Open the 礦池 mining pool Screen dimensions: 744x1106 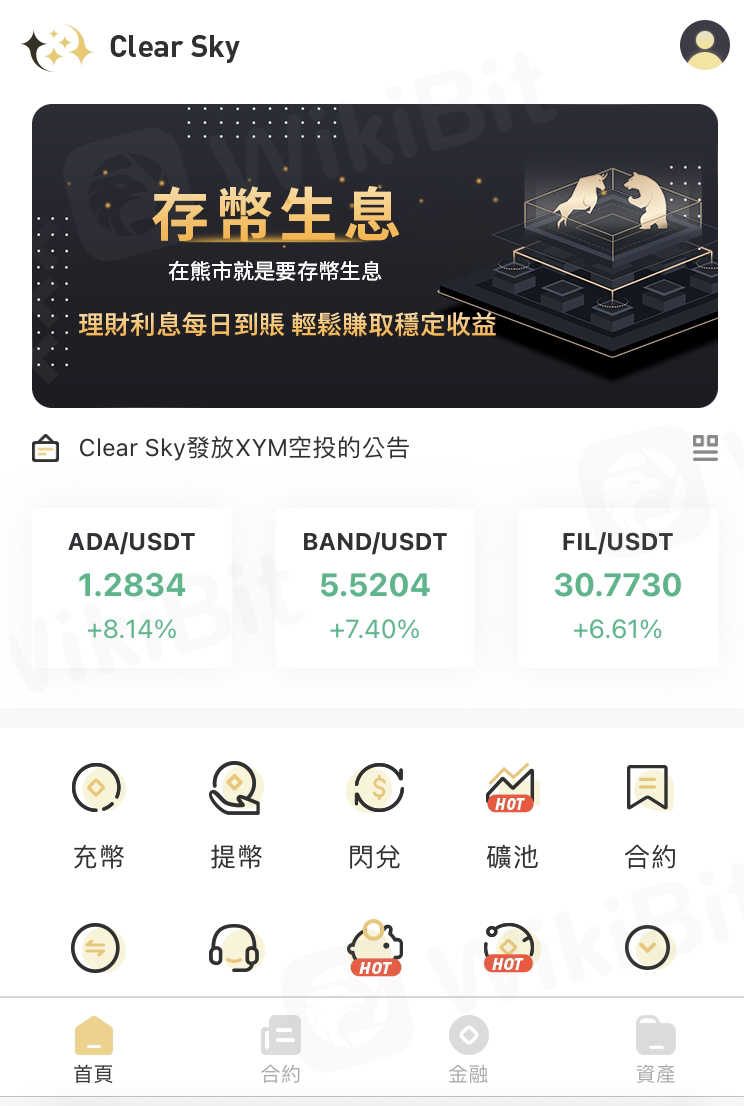coord(511,814)
